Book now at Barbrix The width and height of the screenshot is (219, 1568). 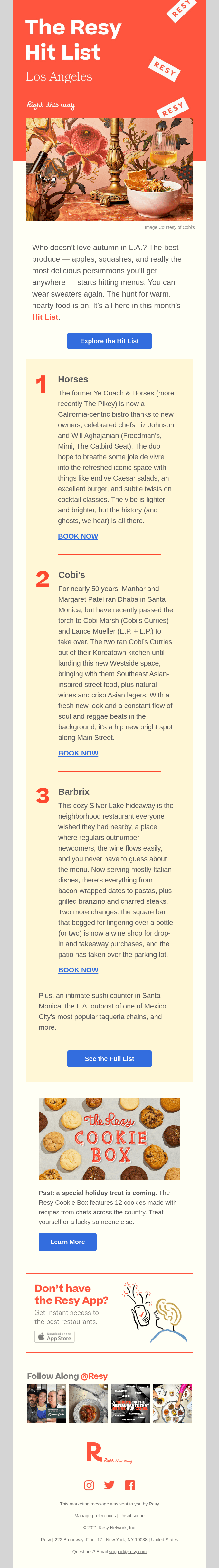point(78,970)
